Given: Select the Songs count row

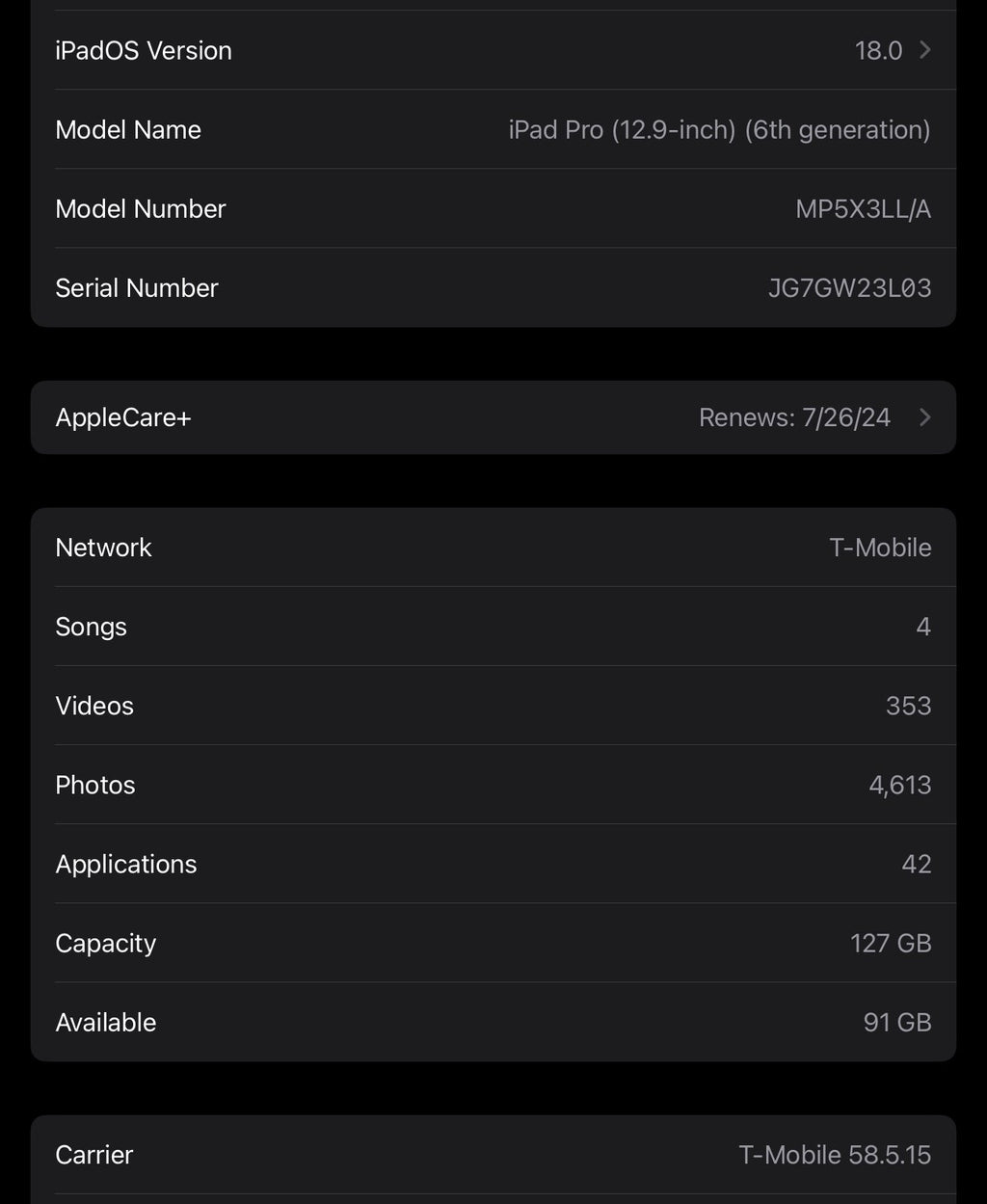Looking at the screenshot, I should click(x=493, y=627).
